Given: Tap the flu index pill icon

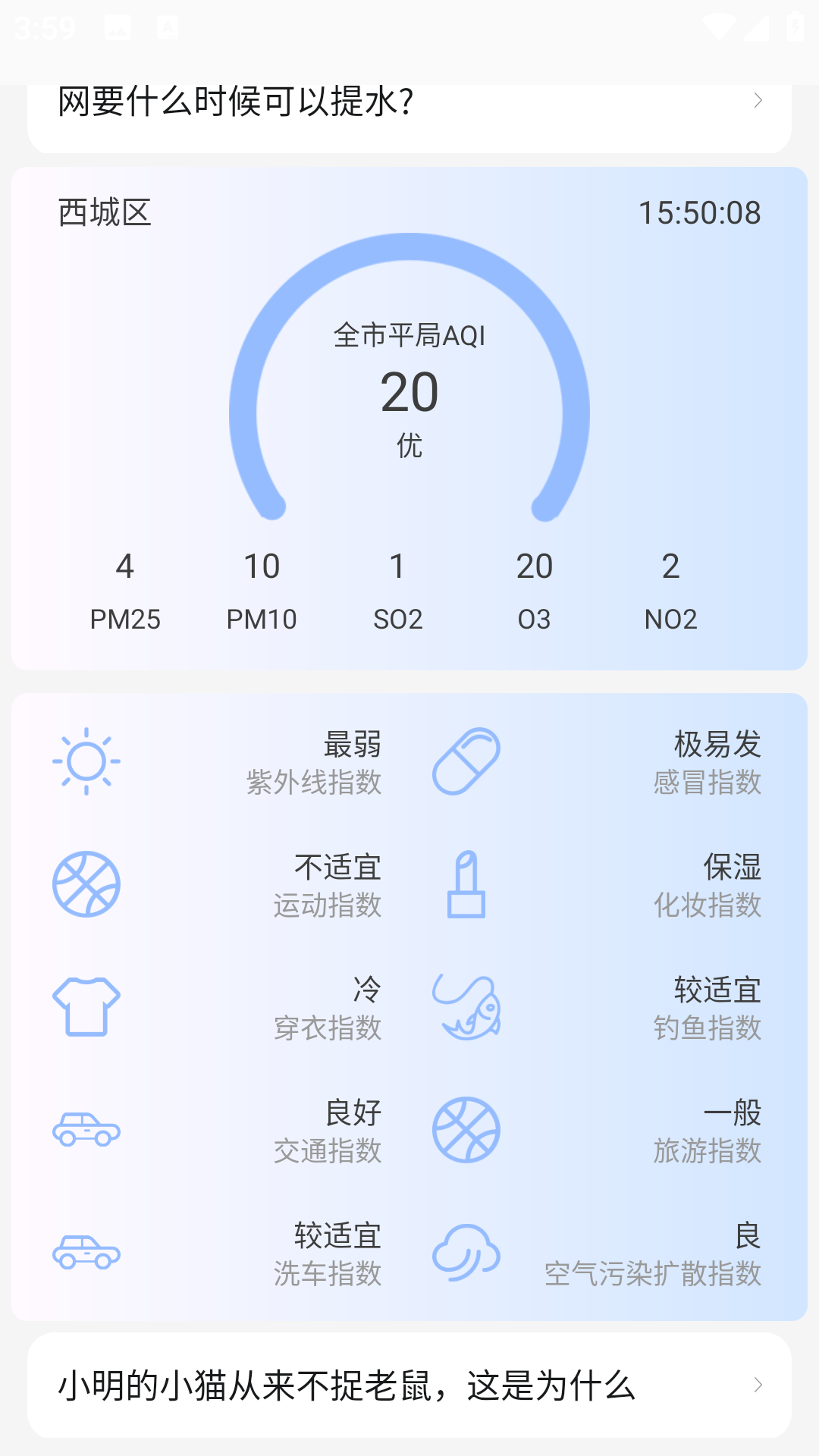Looking at the screenshot, I should click(466, 762).
